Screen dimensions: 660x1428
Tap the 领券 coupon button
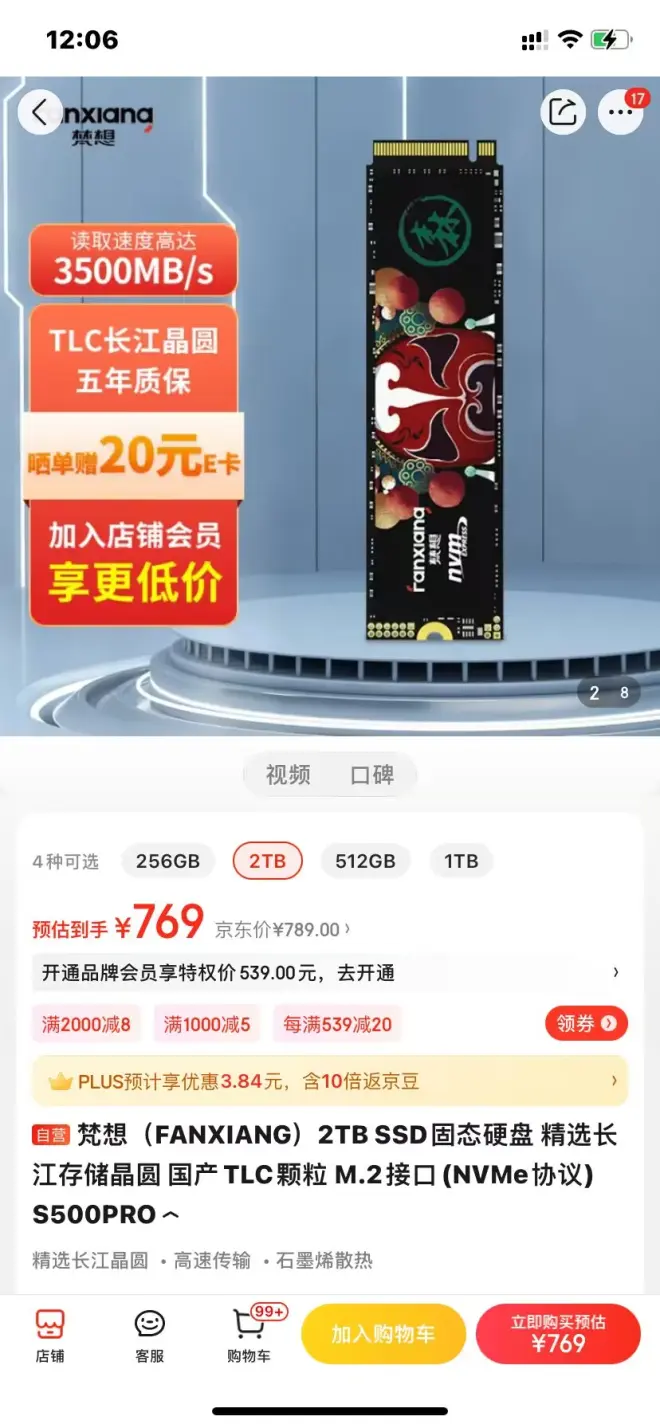coord(586,1024)
